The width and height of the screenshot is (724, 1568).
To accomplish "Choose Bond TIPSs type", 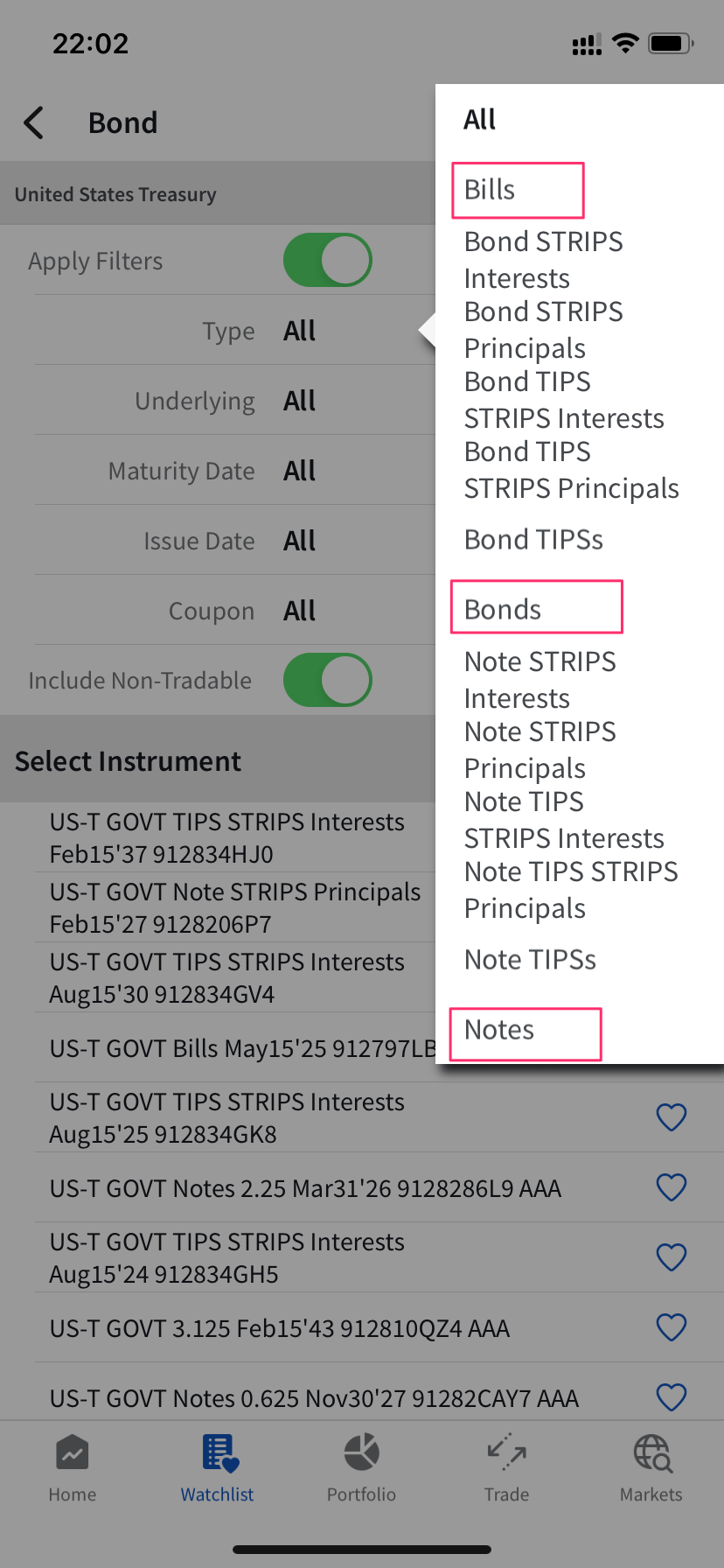I will 533,540.
